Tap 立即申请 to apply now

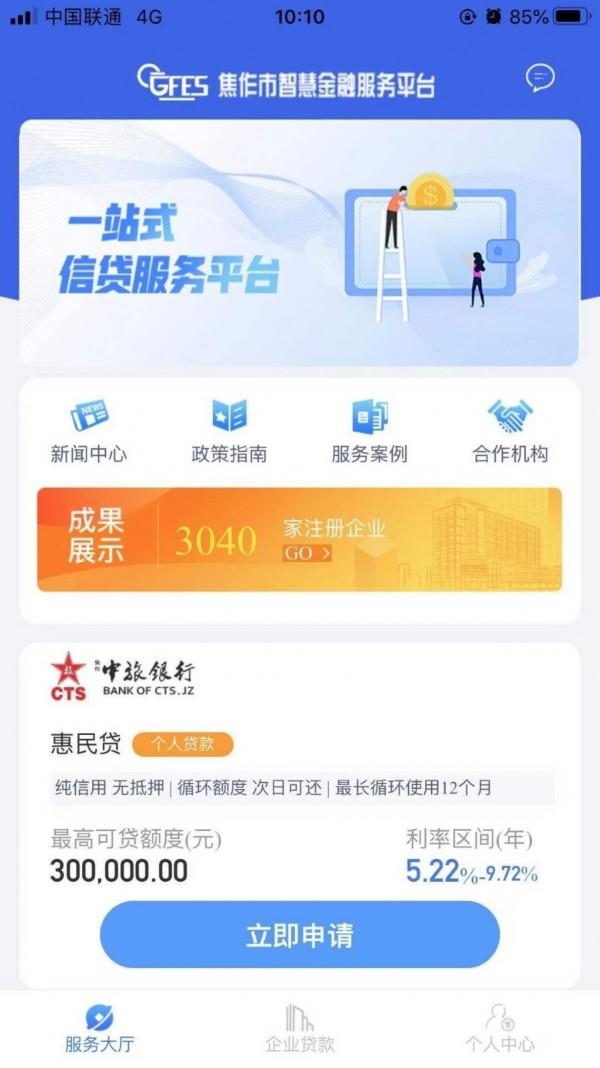(300, 934)
